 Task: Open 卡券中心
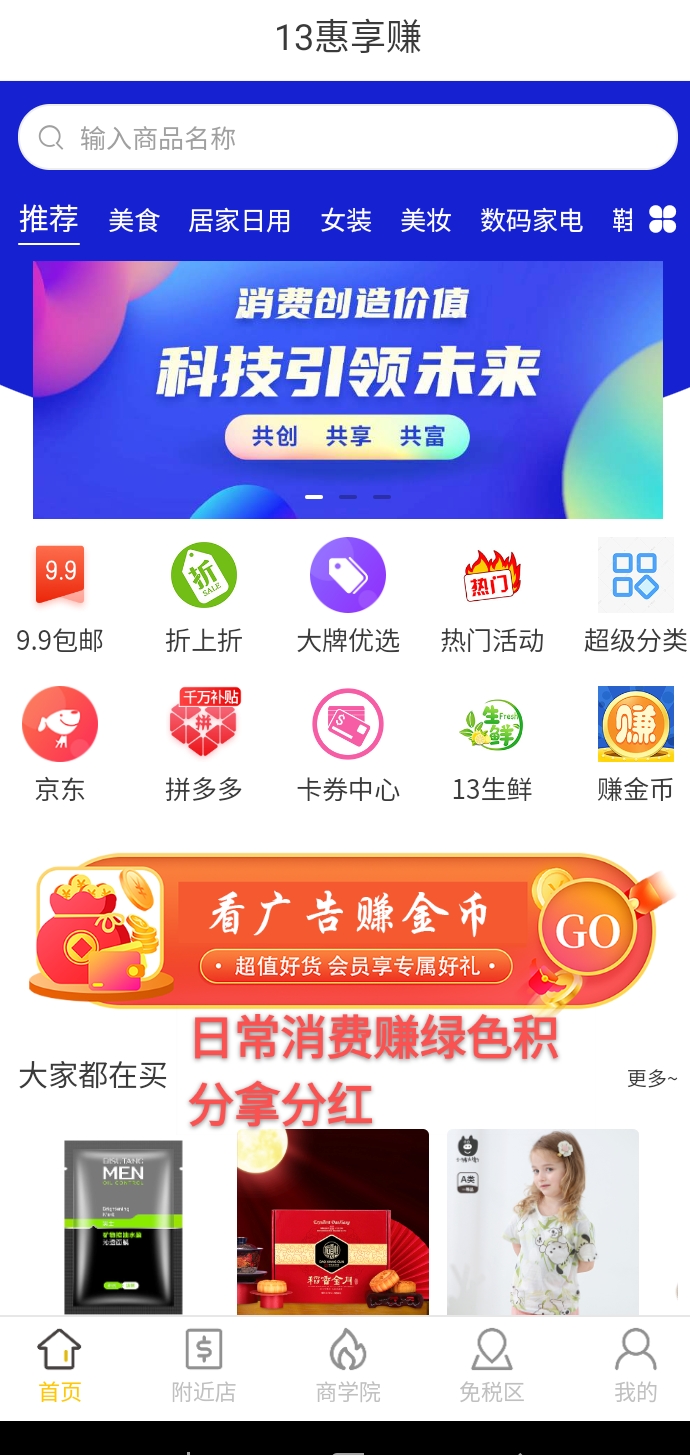coord(348,745)
